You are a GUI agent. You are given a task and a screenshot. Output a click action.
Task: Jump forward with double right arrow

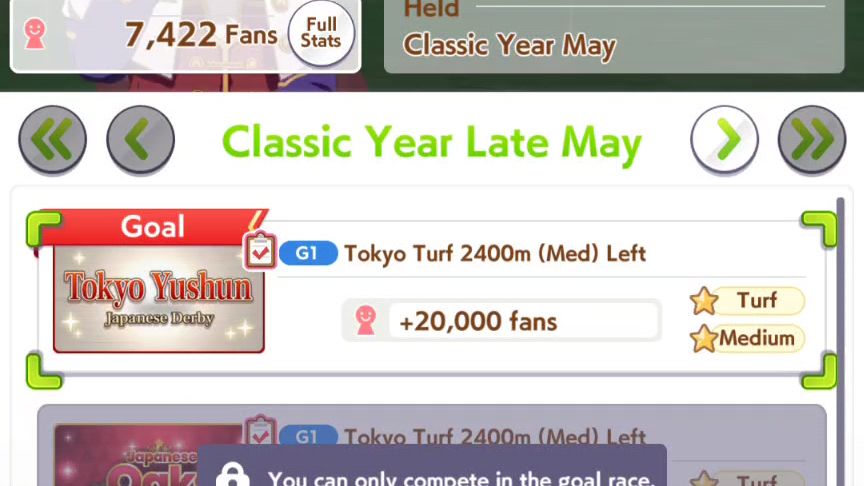pos(811,141)
